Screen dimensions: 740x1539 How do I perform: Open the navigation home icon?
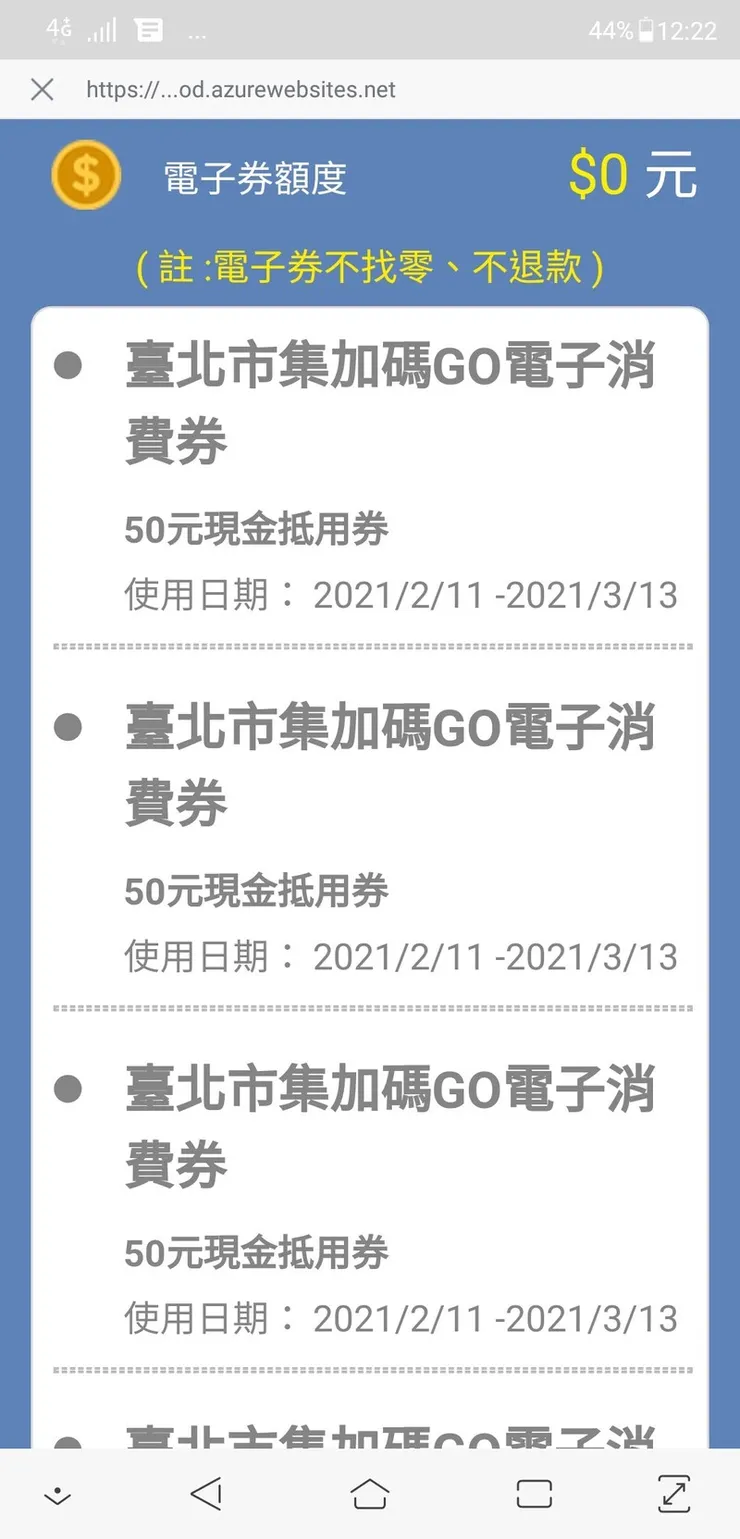(369, 1492)
